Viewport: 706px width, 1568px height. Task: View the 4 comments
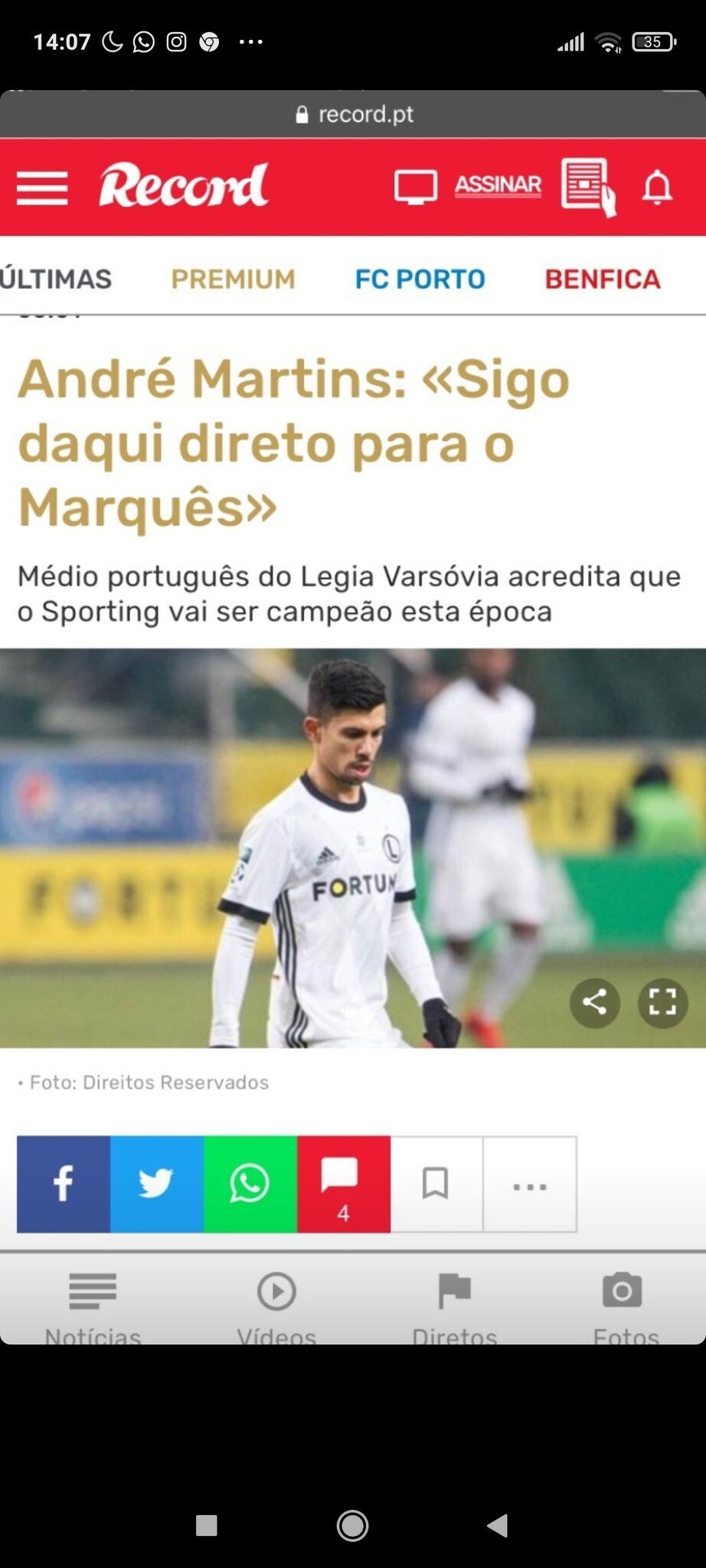coord(343,1184)
